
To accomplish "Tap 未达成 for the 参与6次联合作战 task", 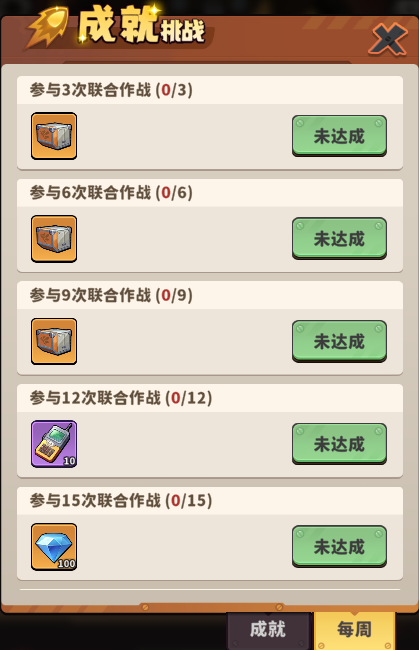I will 339,239.
